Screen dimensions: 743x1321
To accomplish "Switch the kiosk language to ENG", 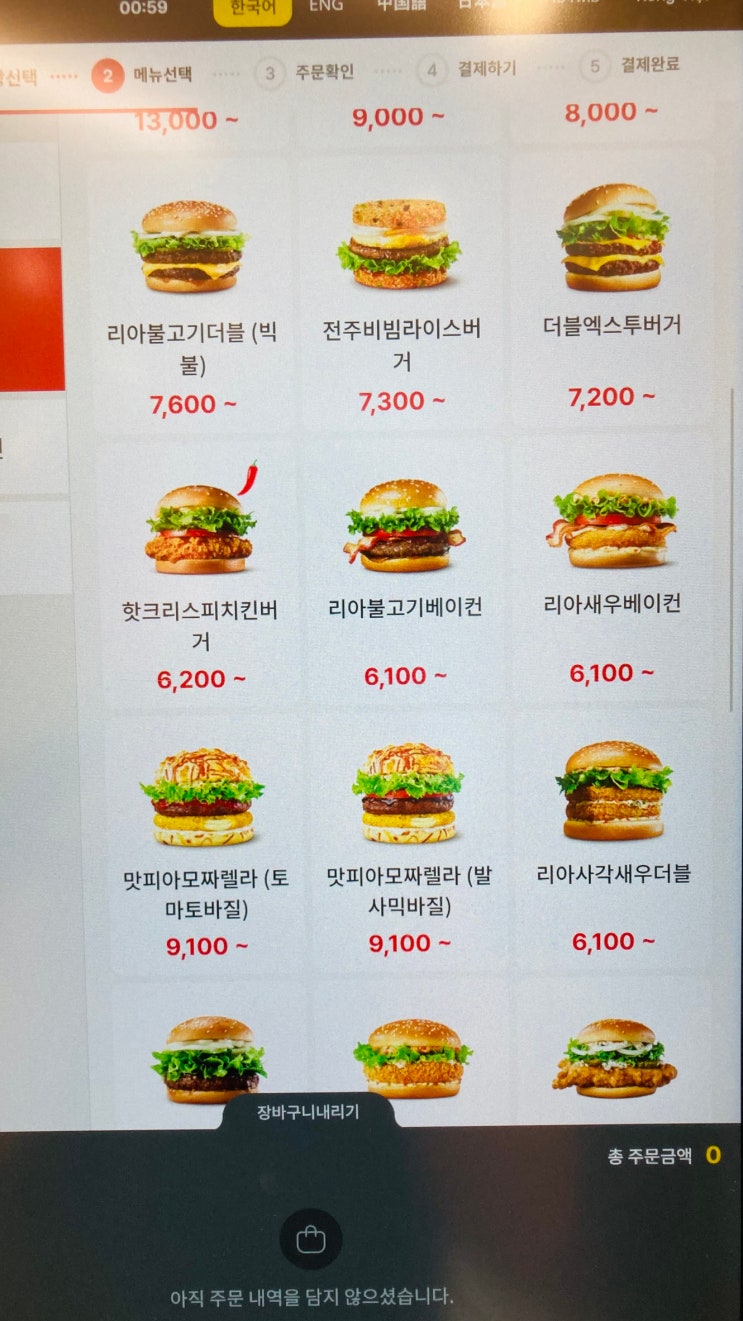I will click(326, 6).
